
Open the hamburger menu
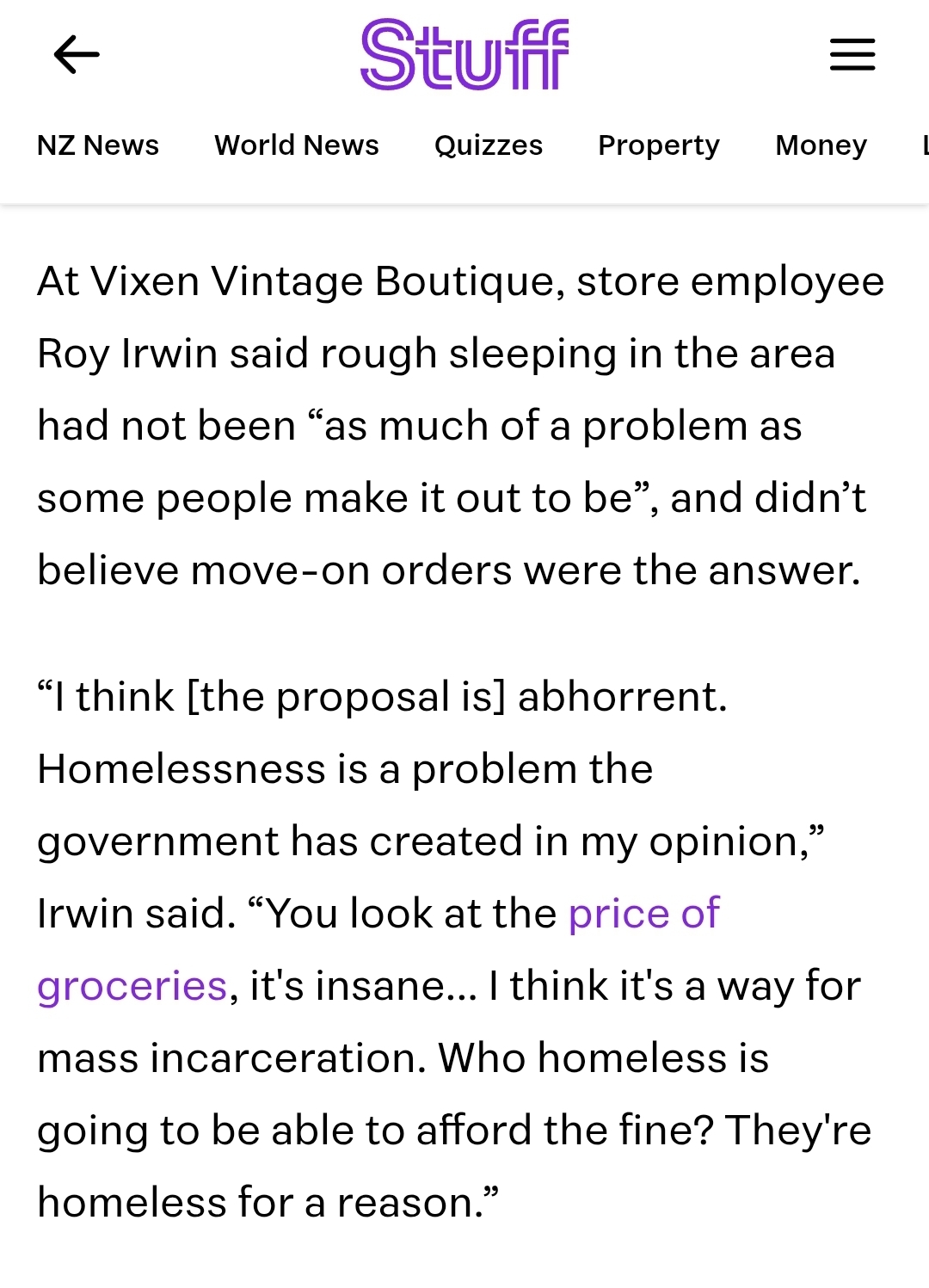(x=852, y=55)
